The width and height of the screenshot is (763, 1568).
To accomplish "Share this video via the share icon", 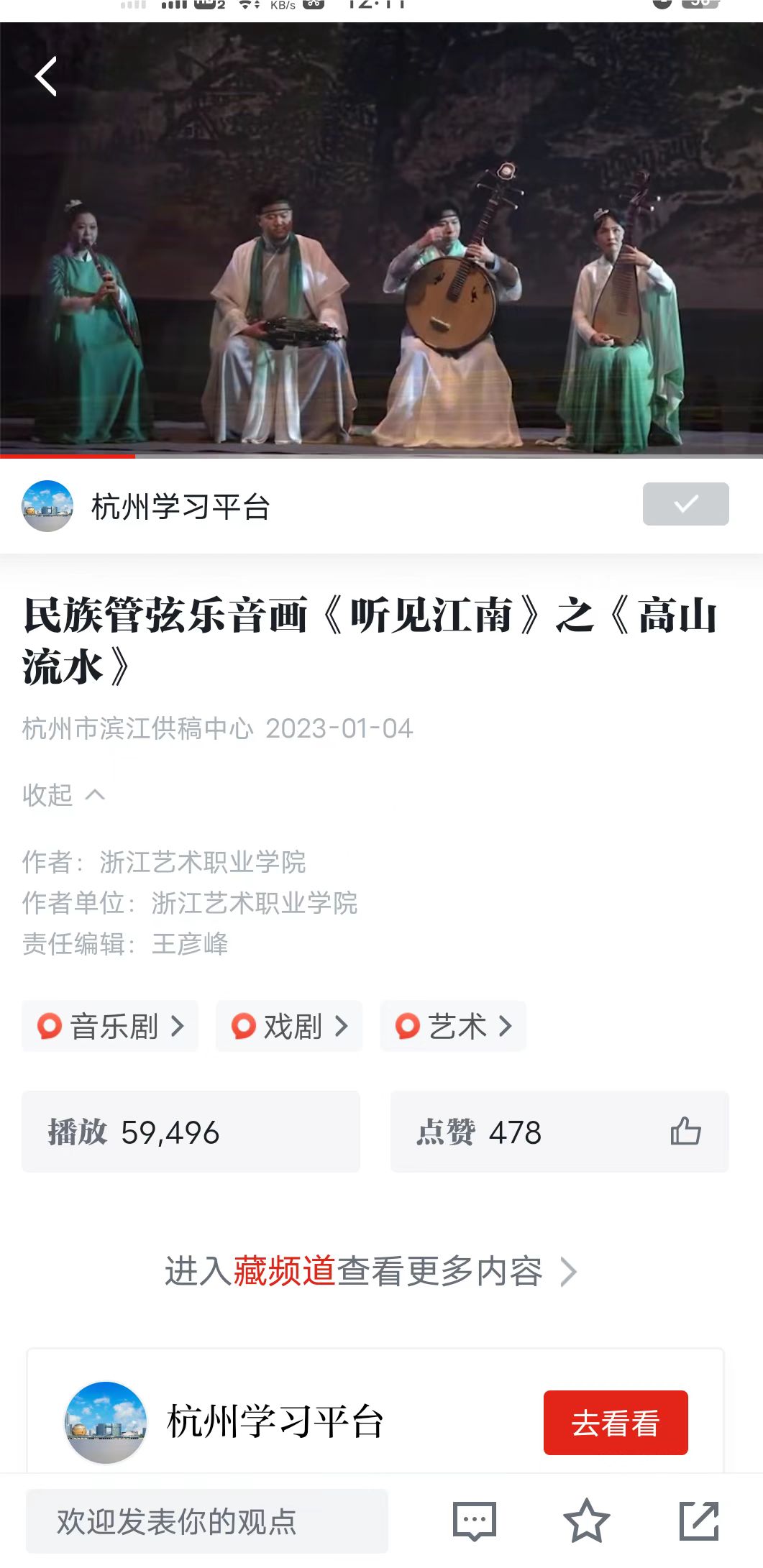I will point(698,1521).
